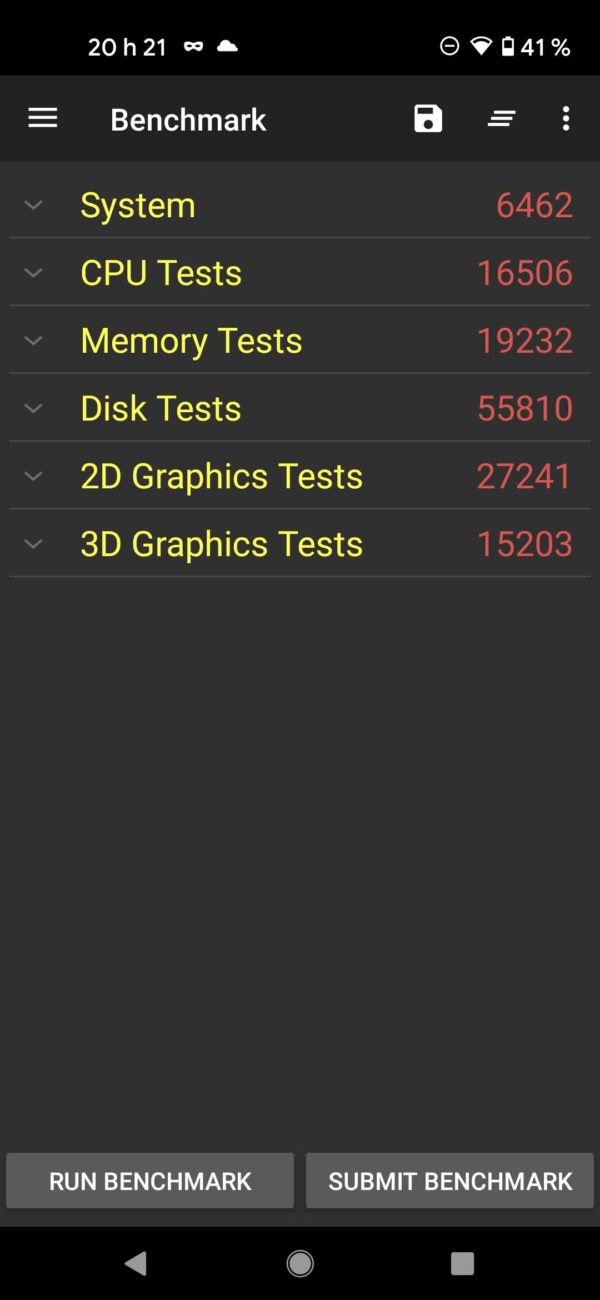Image resolution: width=600 pixels, height=1300 pixels.
Task: Return to the home screen
Action: click(300, 1263)
